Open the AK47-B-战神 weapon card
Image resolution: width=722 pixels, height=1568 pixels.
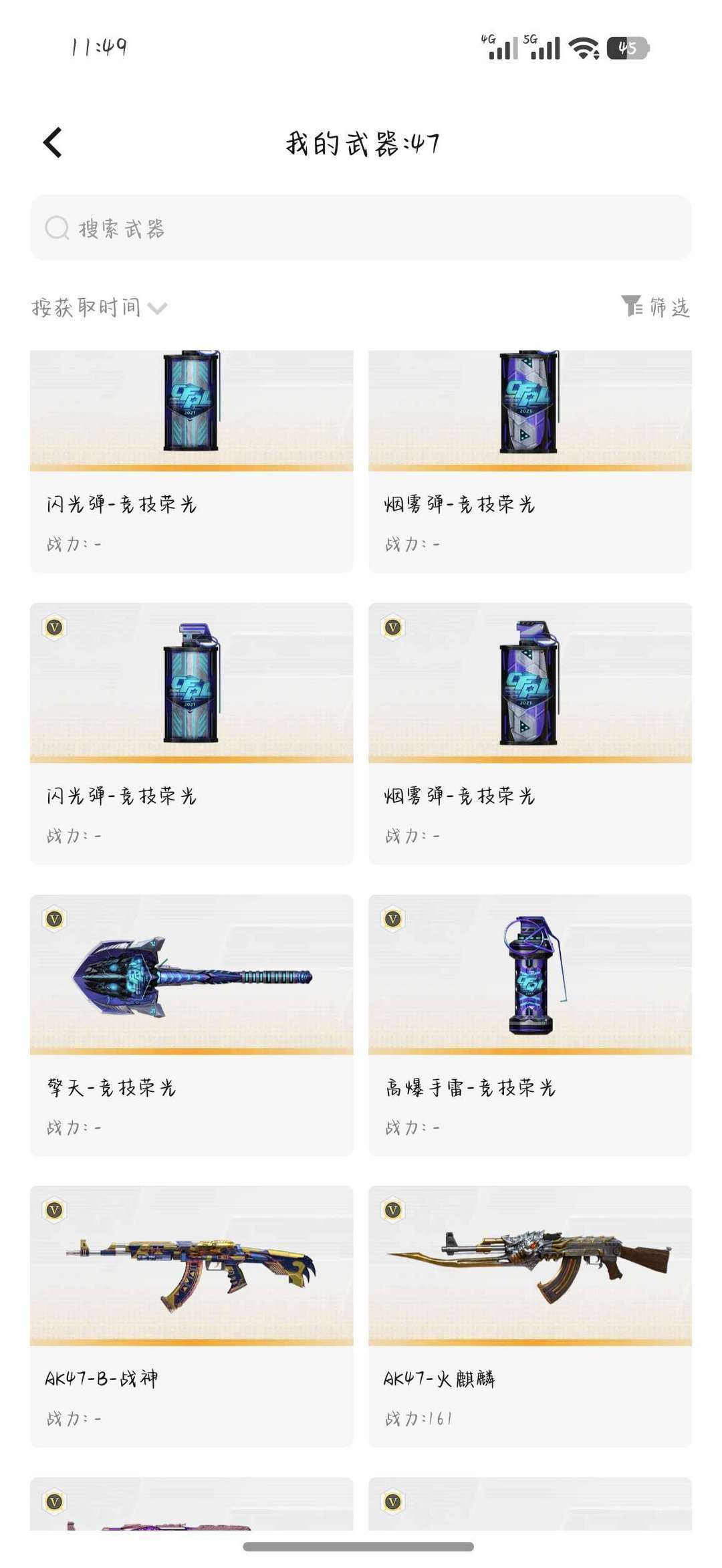point(192,1317)
